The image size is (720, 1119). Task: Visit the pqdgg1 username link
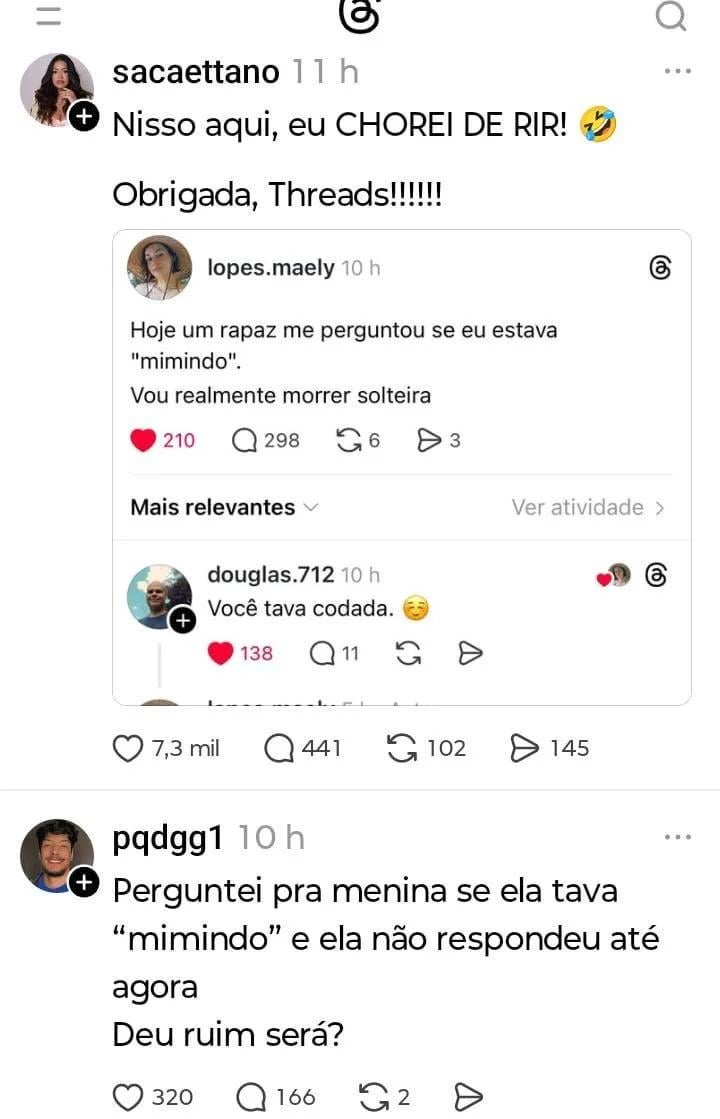click(168, 837)
